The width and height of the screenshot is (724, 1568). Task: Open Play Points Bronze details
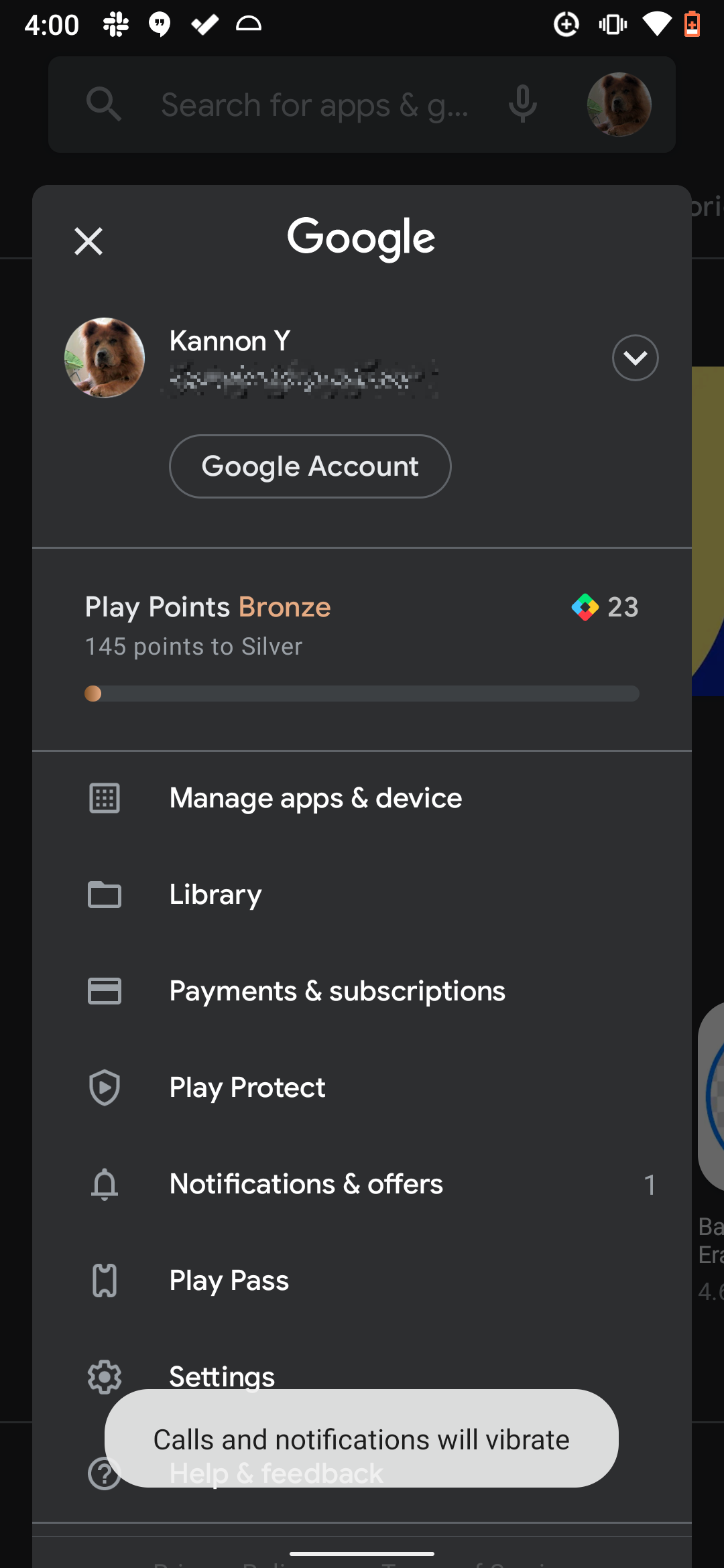coord(208,607)
